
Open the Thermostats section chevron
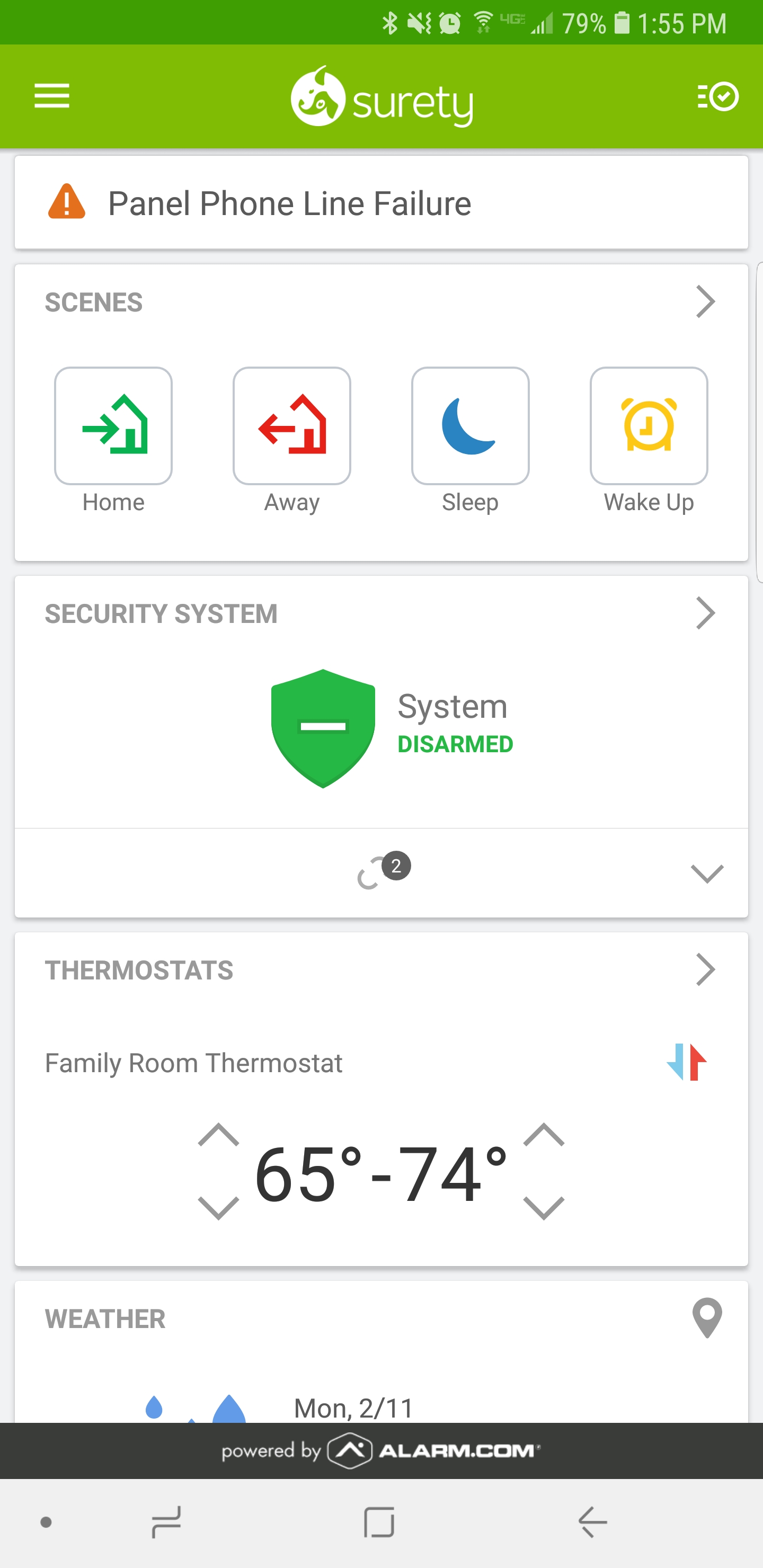(705, 969)
